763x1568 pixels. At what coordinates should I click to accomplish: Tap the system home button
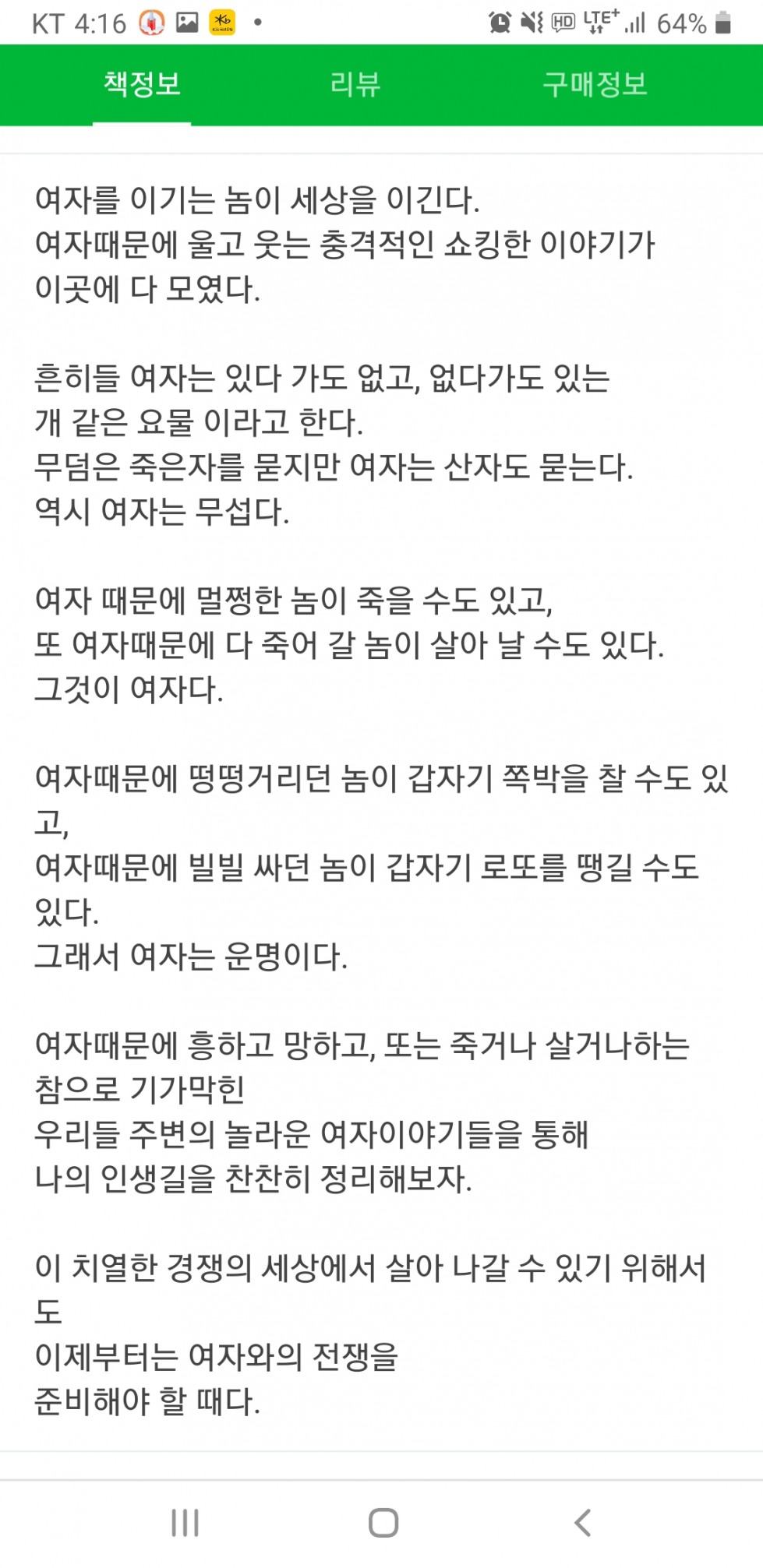tap(383, 1523)
